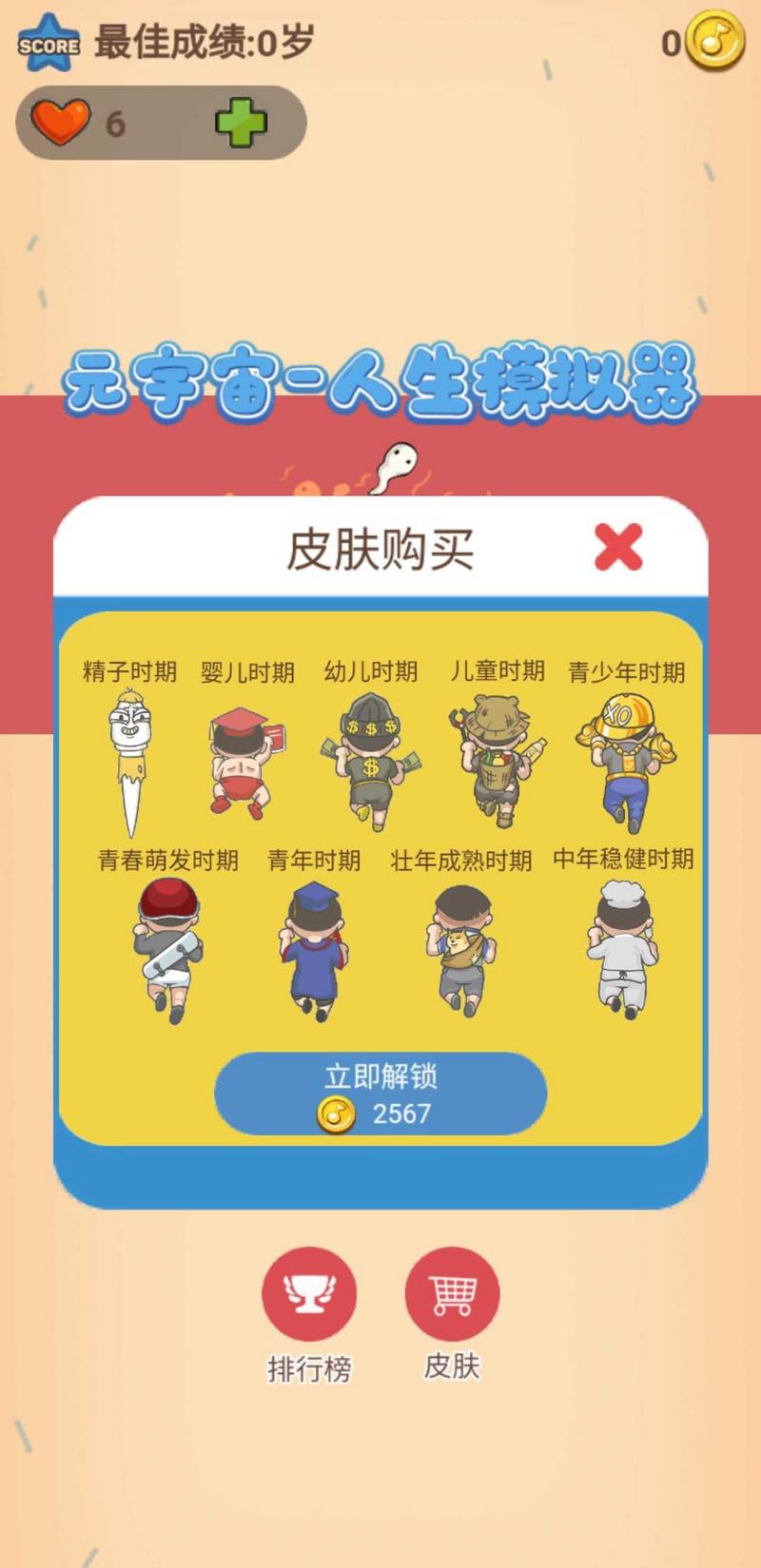Close the 皮肤购买 dialog
This screenshot has width=761, height=1568.
pyautogui.click(x=618, y=548)
